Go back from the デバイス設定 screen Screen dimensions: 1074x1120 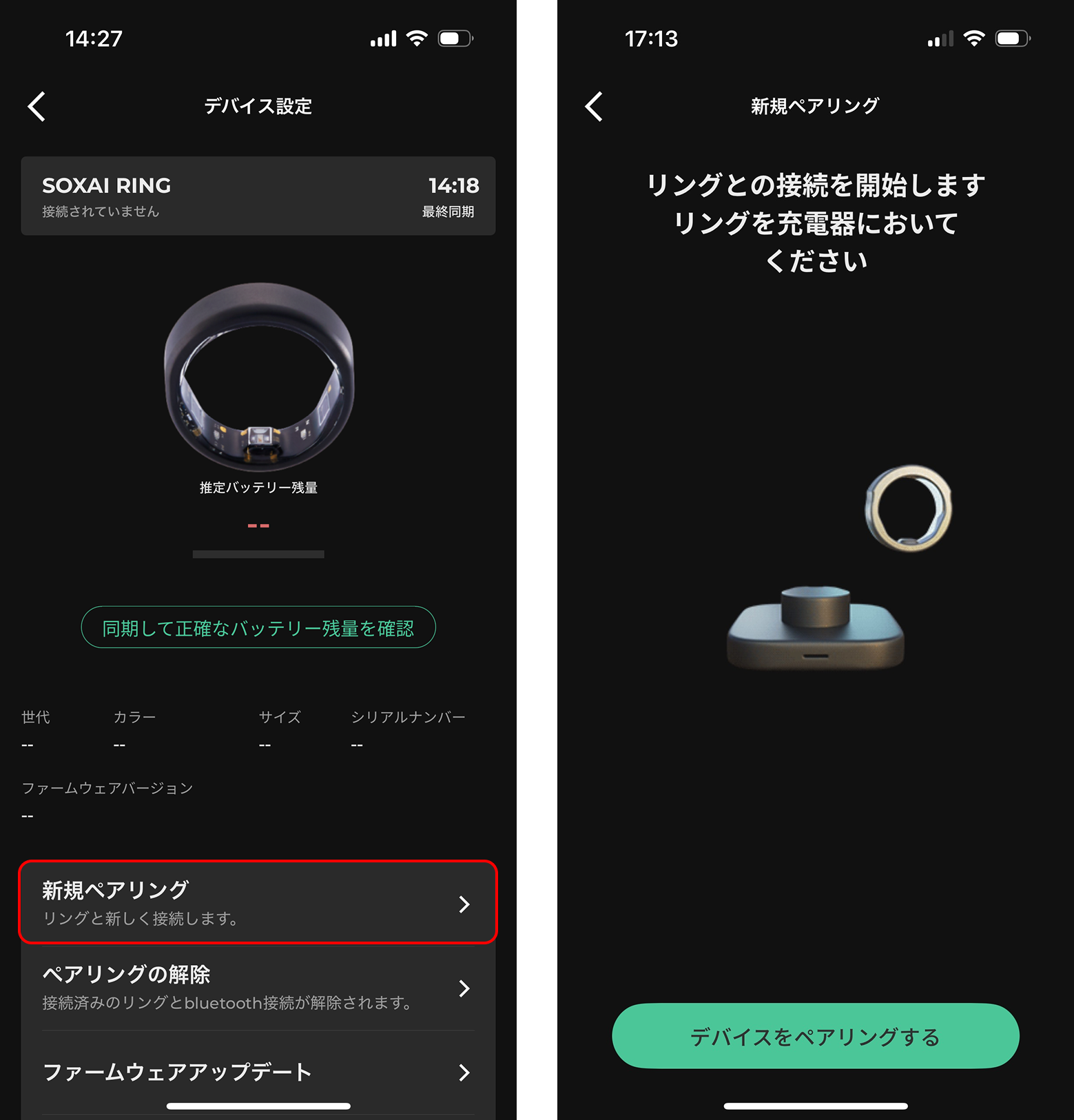point(37,107)
